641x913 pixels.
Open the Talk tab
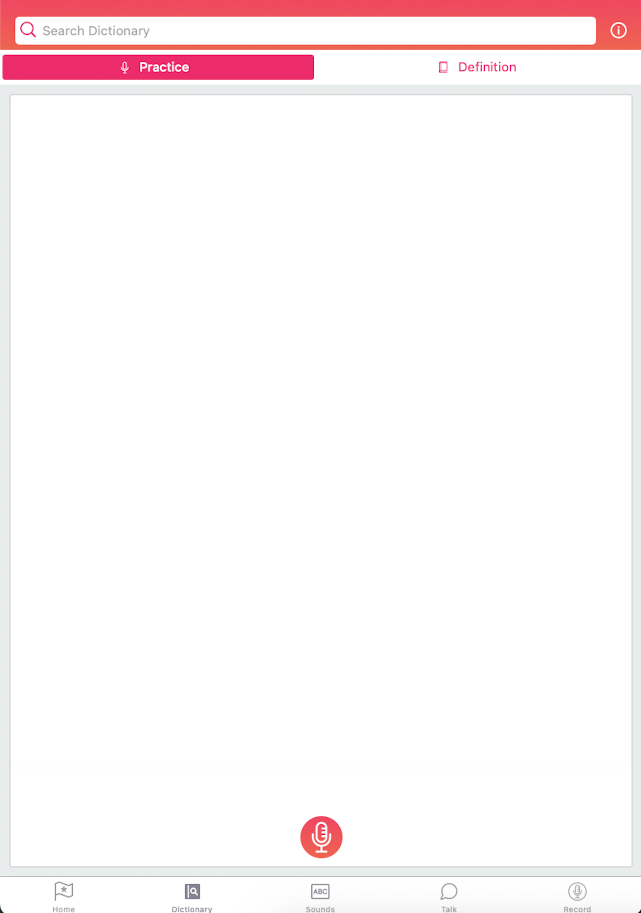449,896
